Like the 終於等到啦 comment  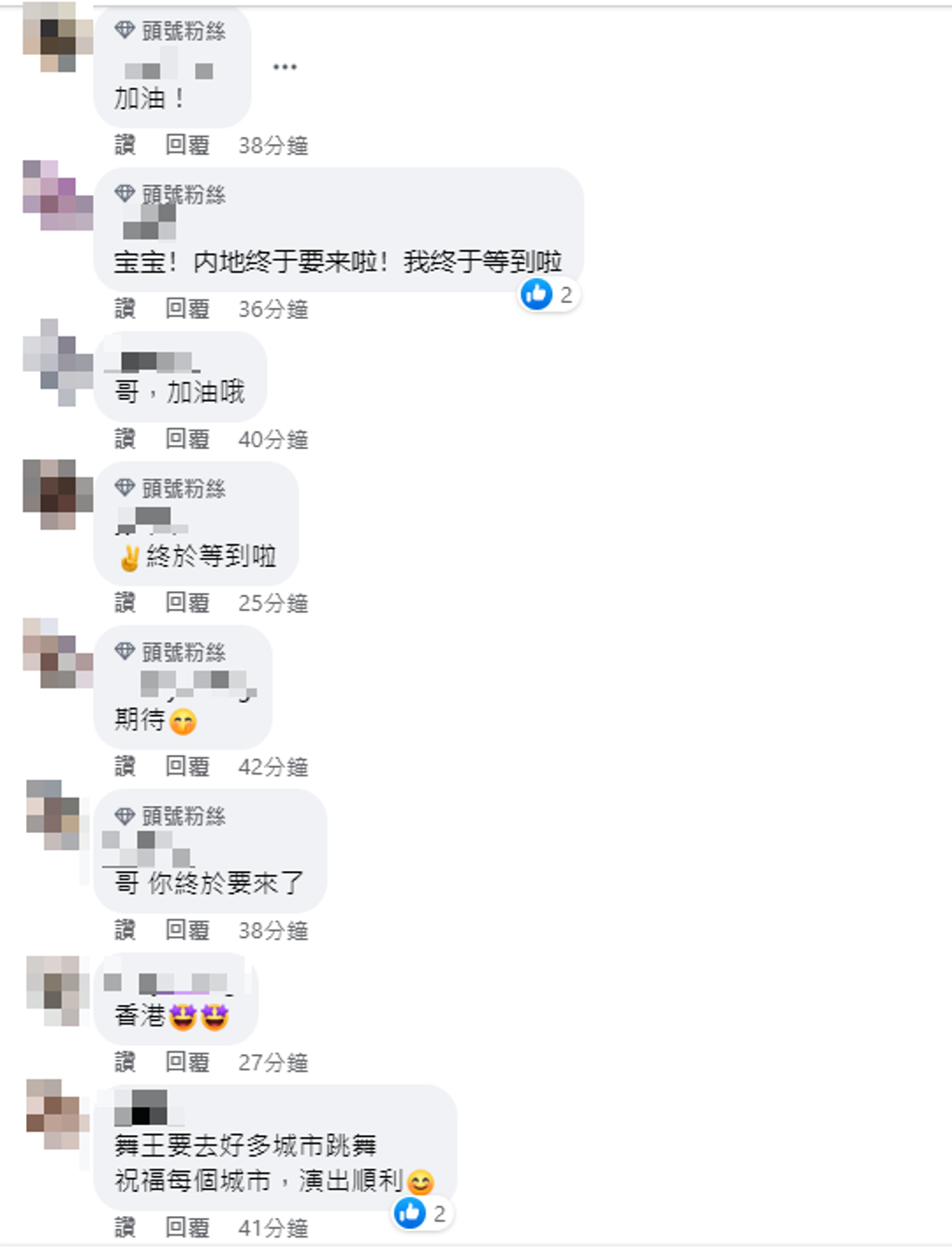(125, 602)
